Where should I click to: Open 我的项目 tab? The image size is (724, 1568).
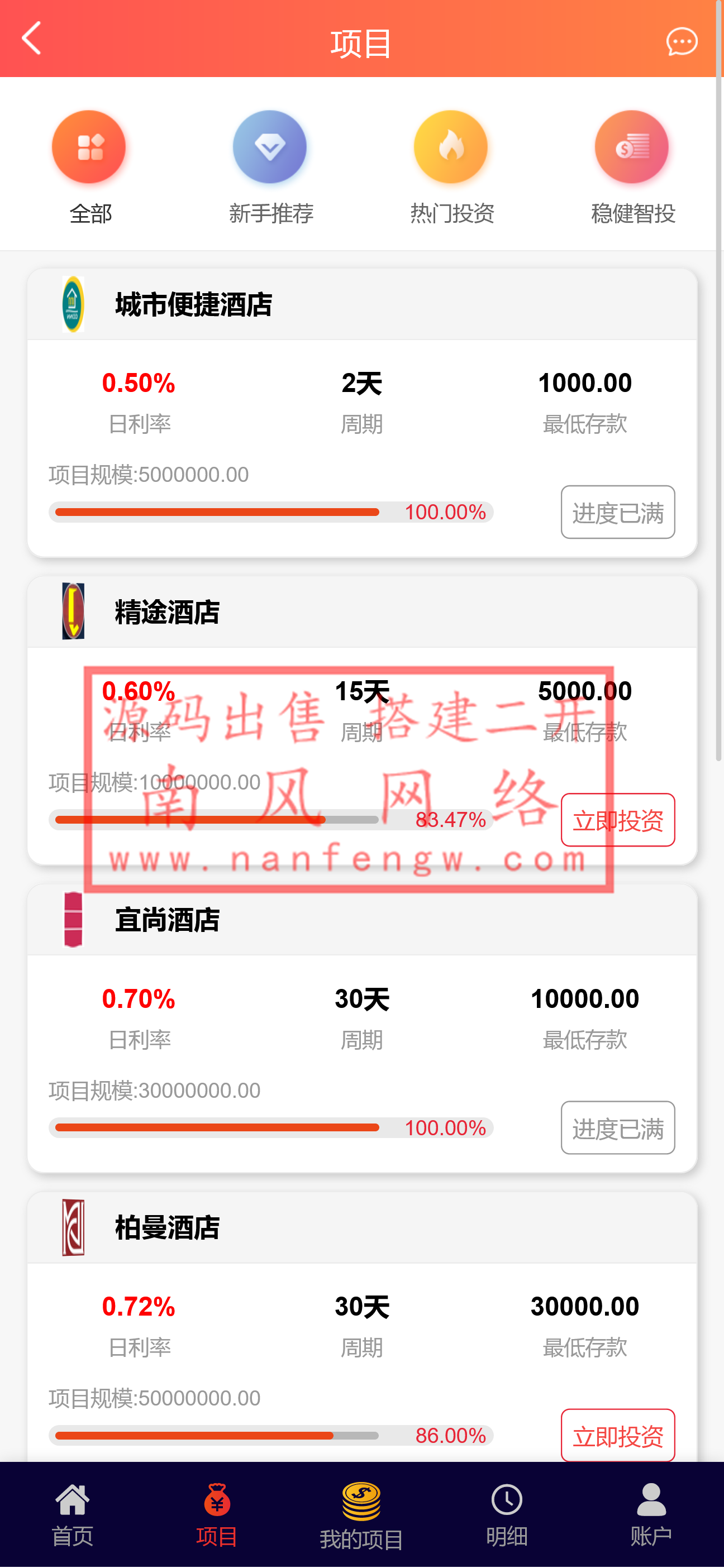[x=361, y=1514]
